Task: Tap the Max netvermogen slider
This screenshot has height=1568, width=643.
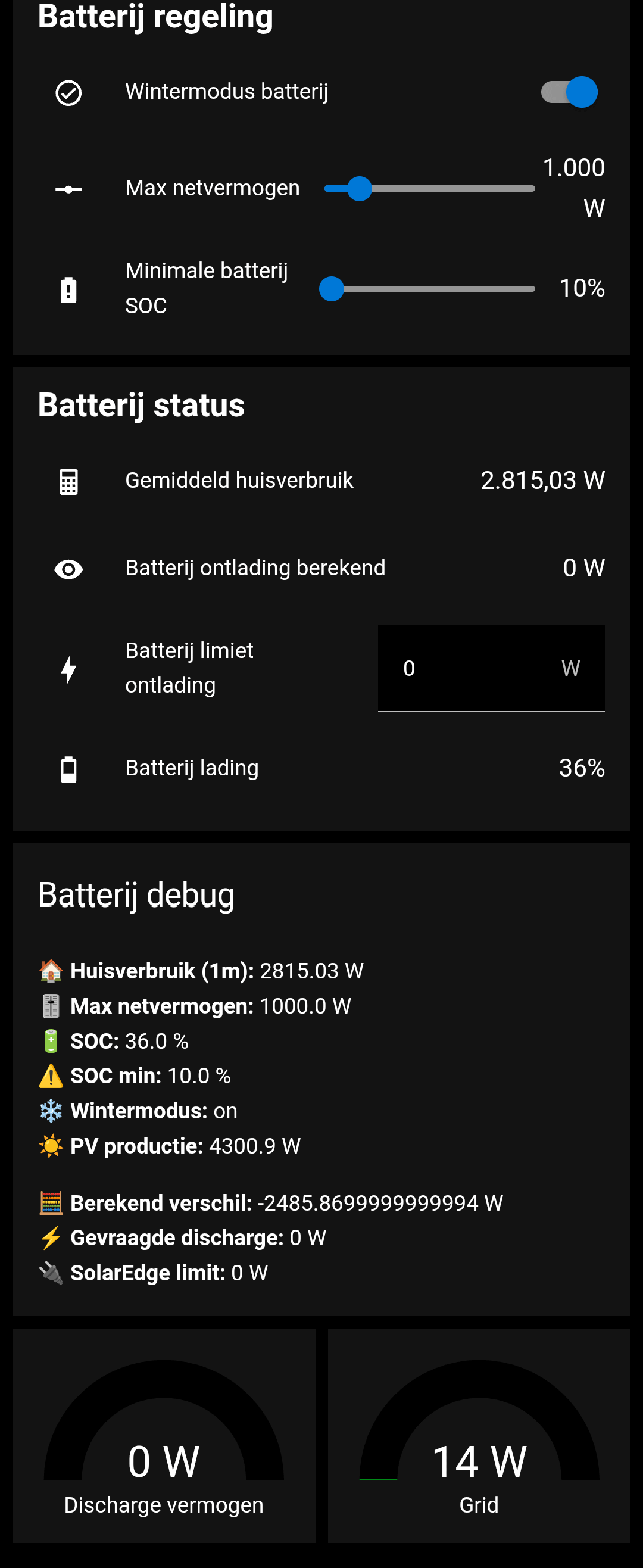Action: (429, 189)
